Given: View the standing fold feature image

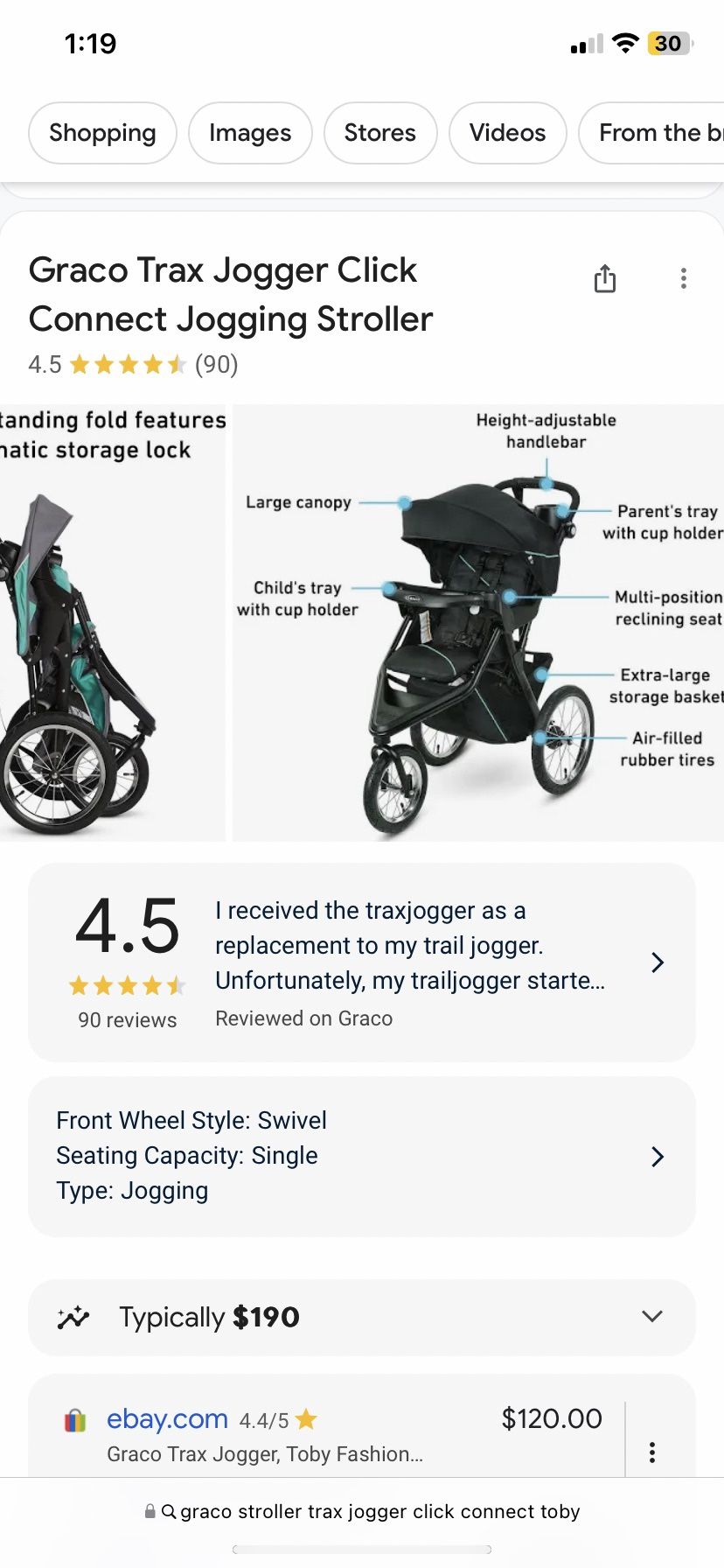Looking at the screenshot, I should [113, 623].
